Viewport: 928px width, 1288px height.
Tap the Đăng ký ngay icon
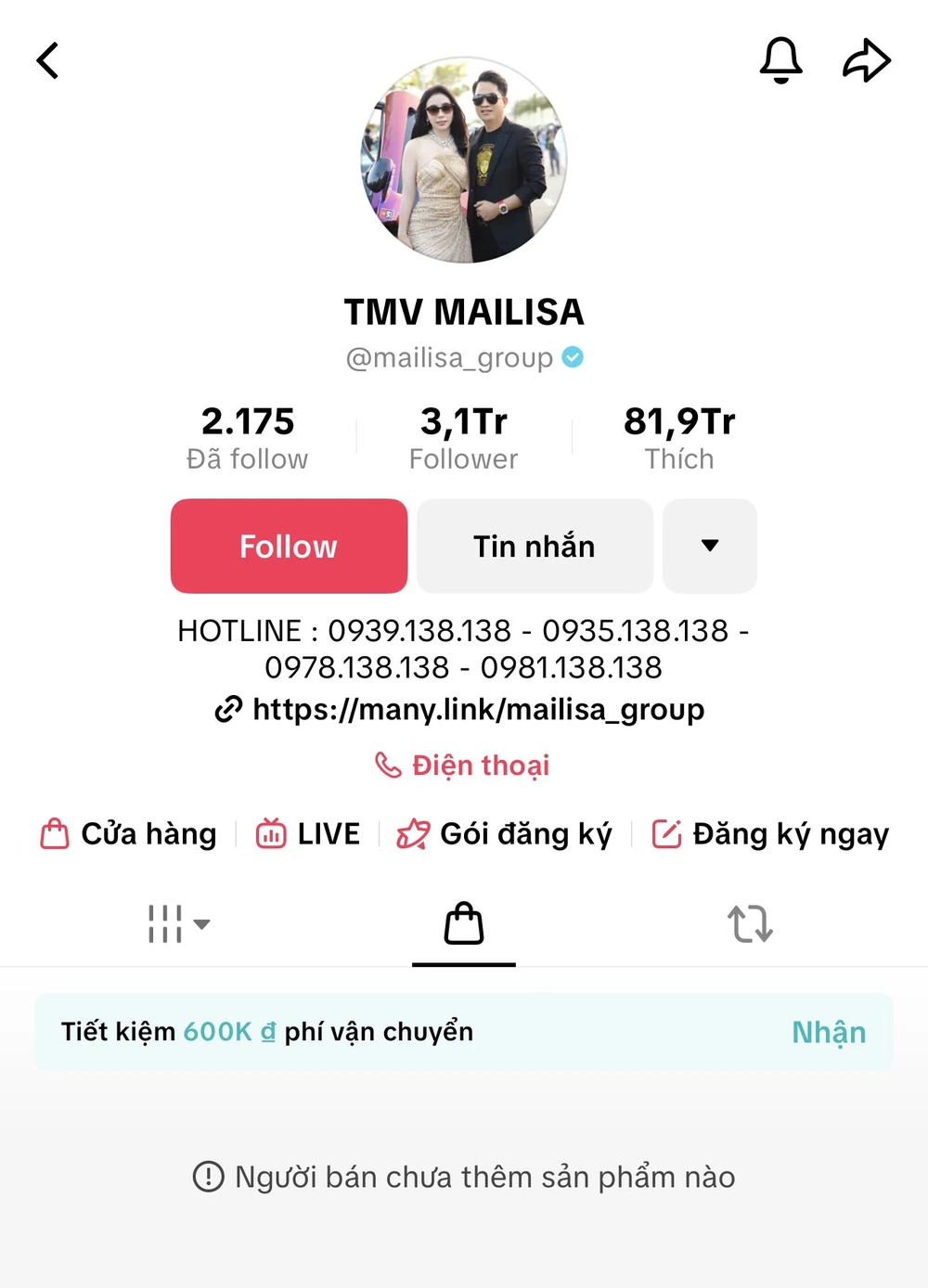tap(665, 833)
